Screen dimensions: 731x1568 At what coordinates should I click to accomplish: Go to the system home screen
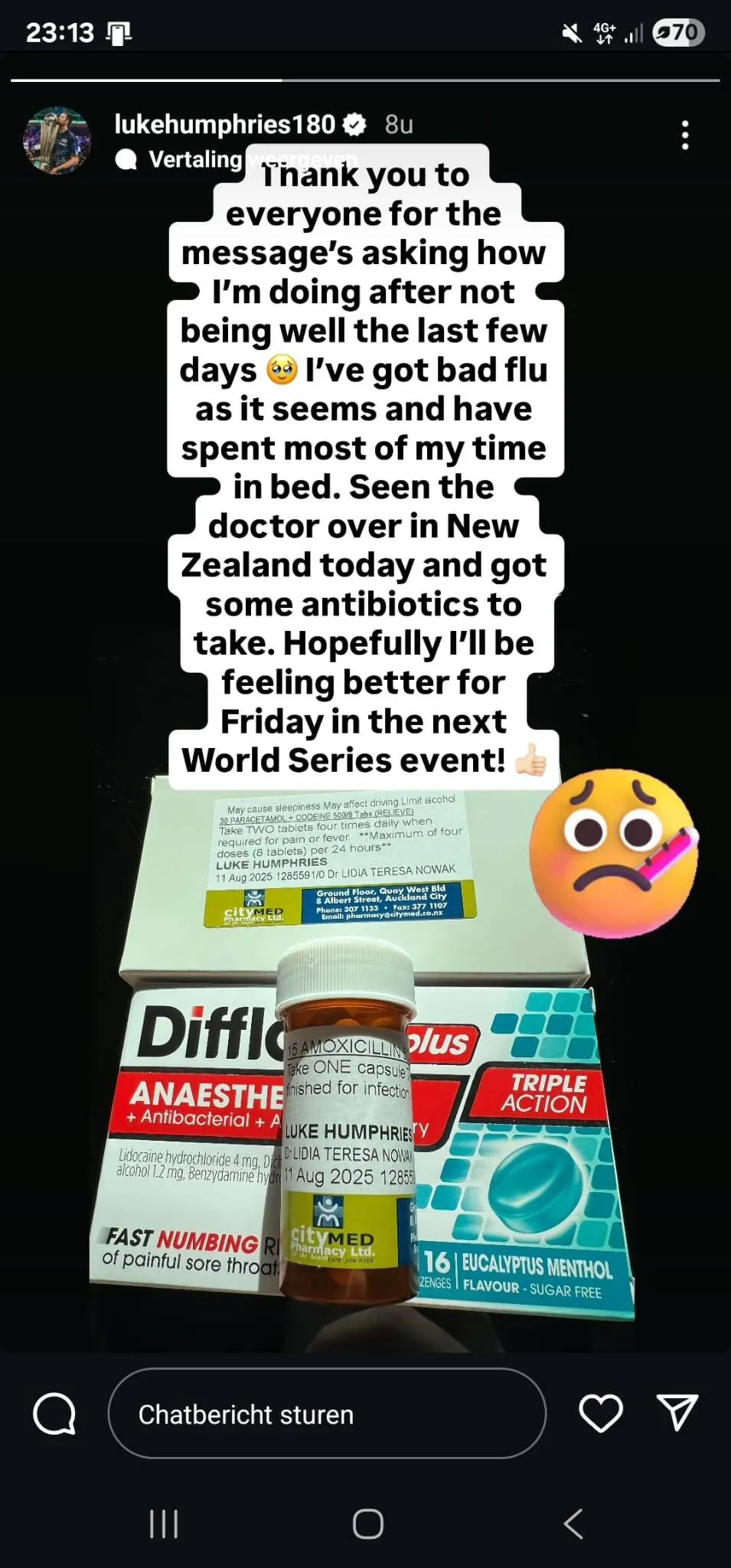coord(367,1524)
